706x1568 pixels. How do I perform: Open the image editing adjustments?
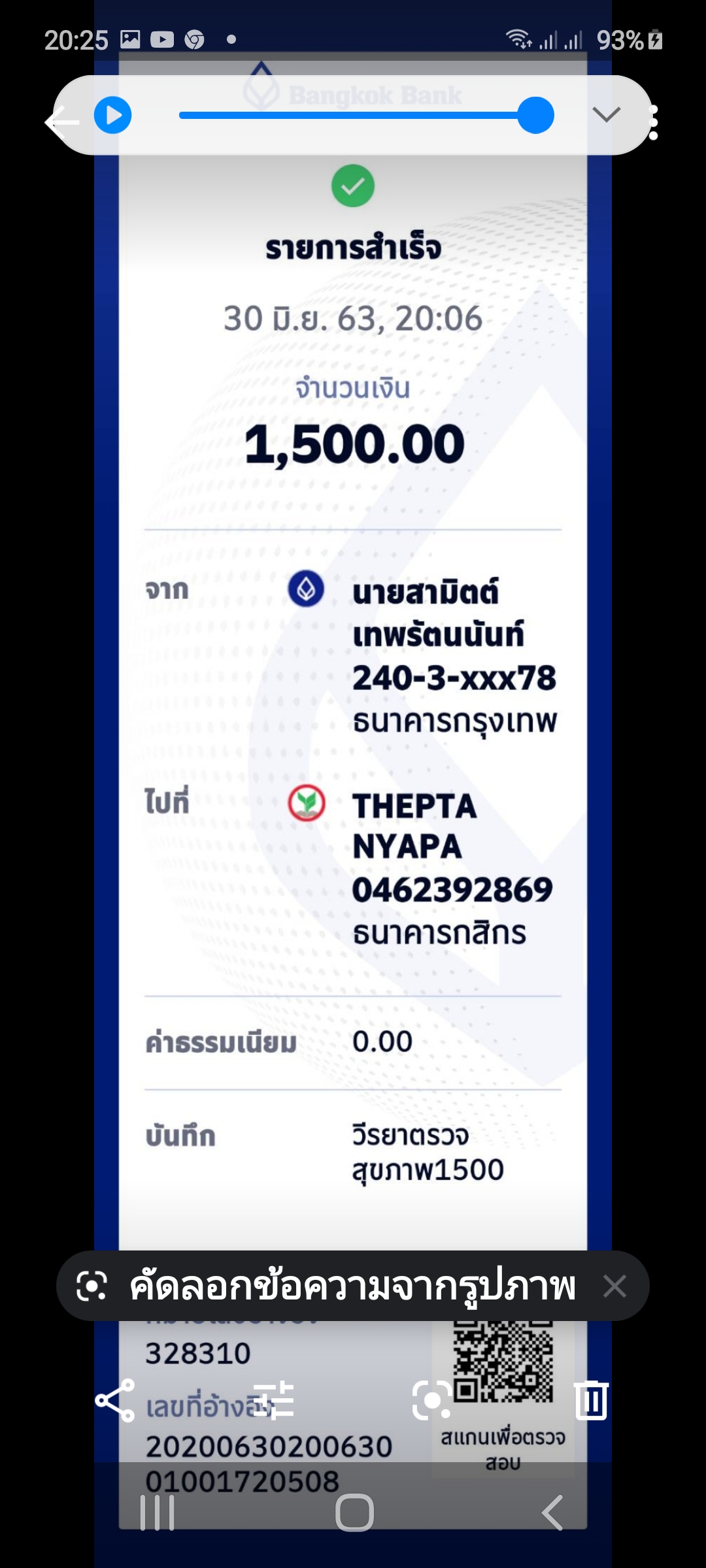click(273, 1400)
